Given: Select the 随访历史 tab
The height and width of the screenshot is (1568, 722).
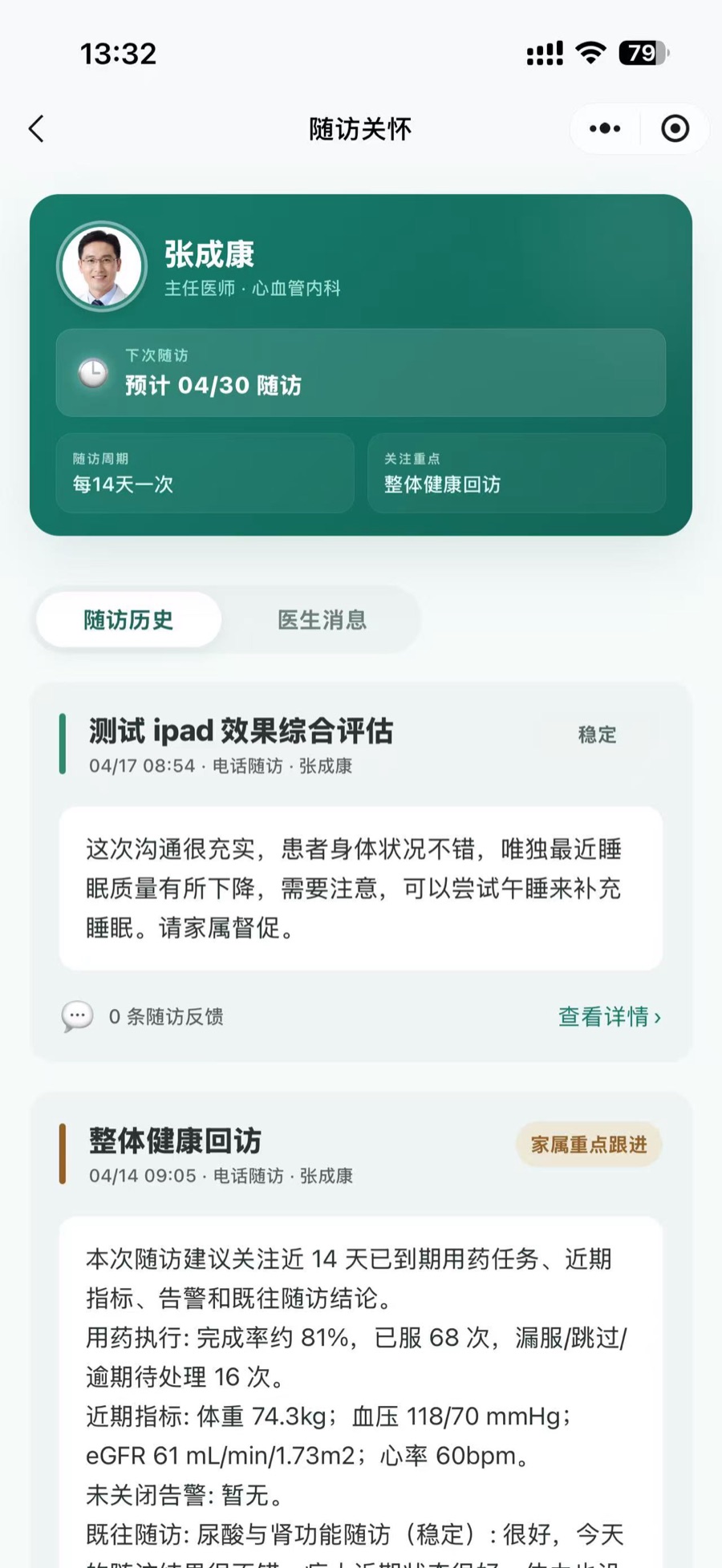Looking at the screenshot, I should click(x=128, y=619).
